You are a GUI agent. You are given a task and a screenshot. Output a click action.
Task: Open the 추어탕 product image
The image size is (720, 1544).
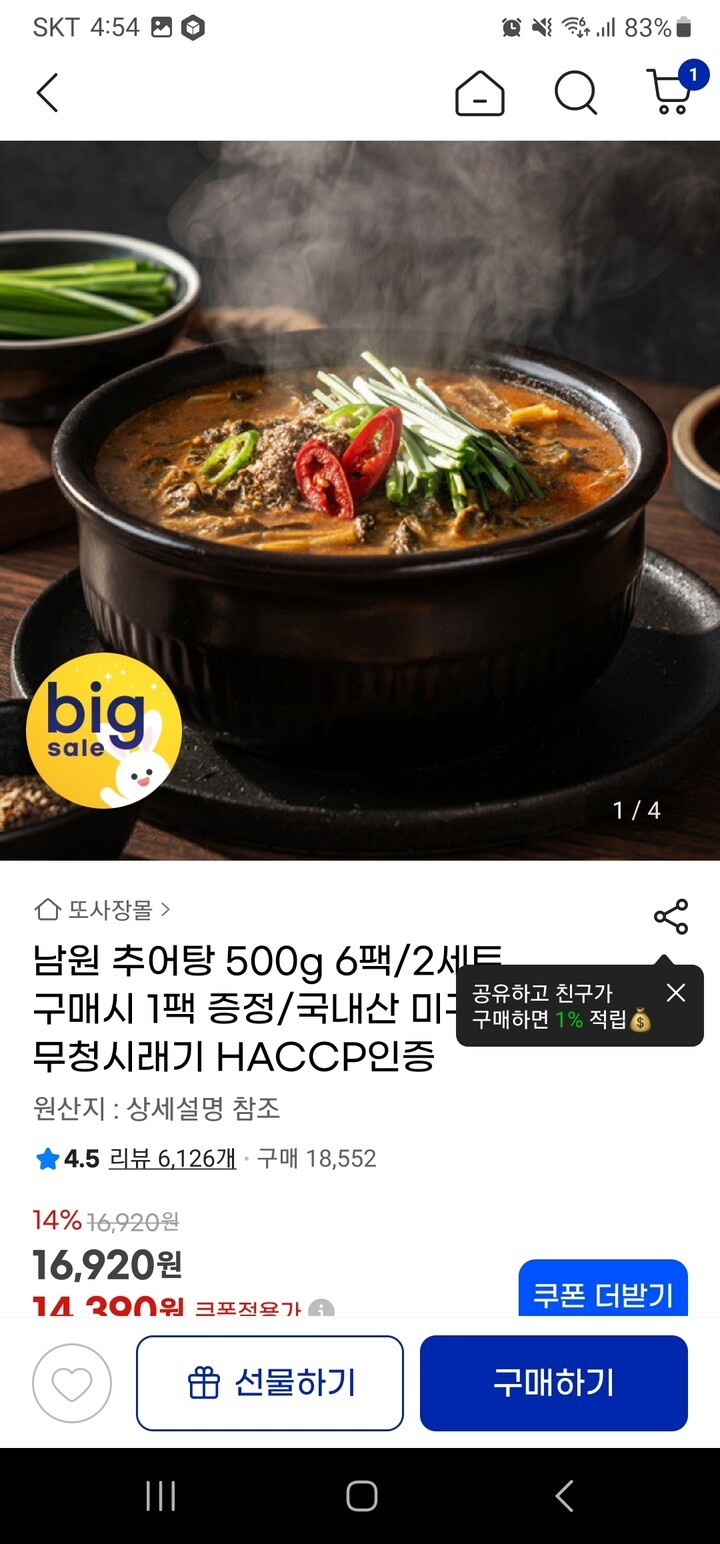point(360,500)
